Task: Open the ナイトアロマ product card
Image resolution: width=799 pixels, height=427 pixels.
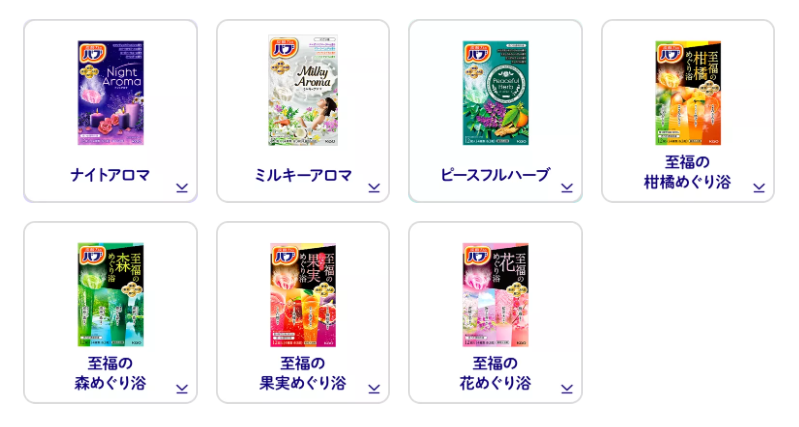Action: tap(110, 111)
